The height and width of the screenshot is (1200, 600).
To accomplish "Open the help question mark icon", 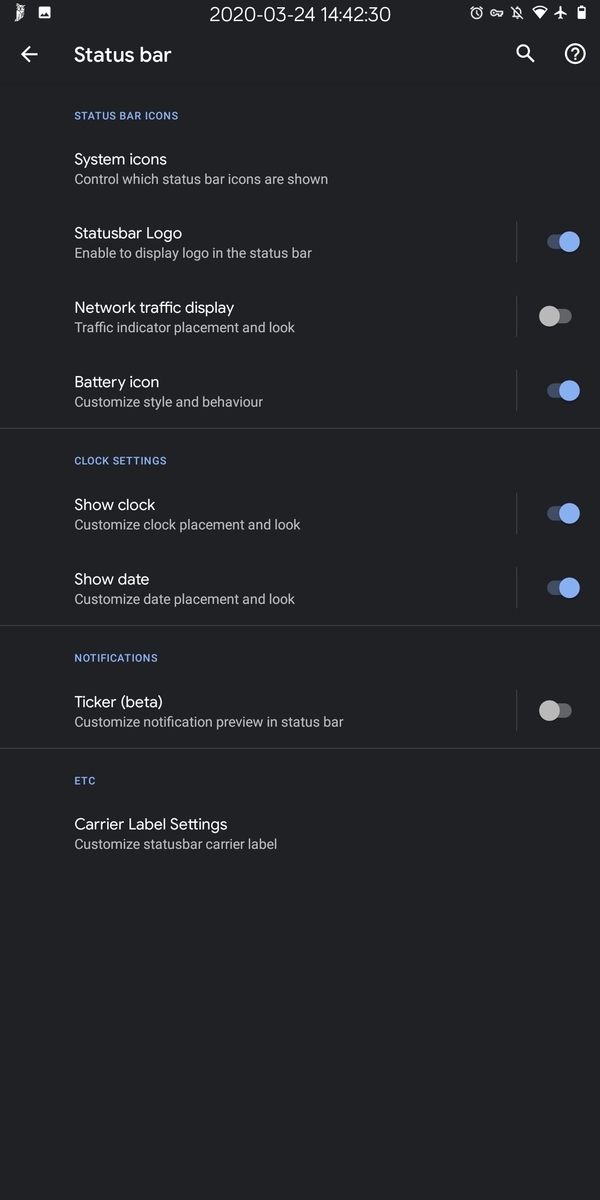I will tap(575, 54).
